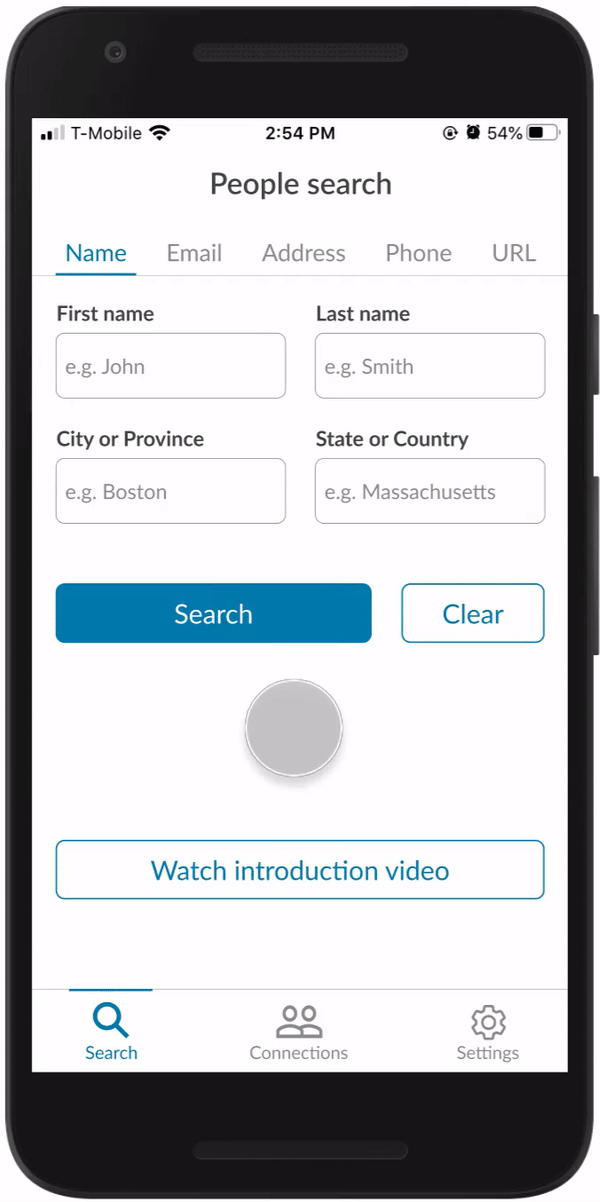Switch to the Email search tab
The width and height of the screenshot is (600, 1202).
click(194, 253)
